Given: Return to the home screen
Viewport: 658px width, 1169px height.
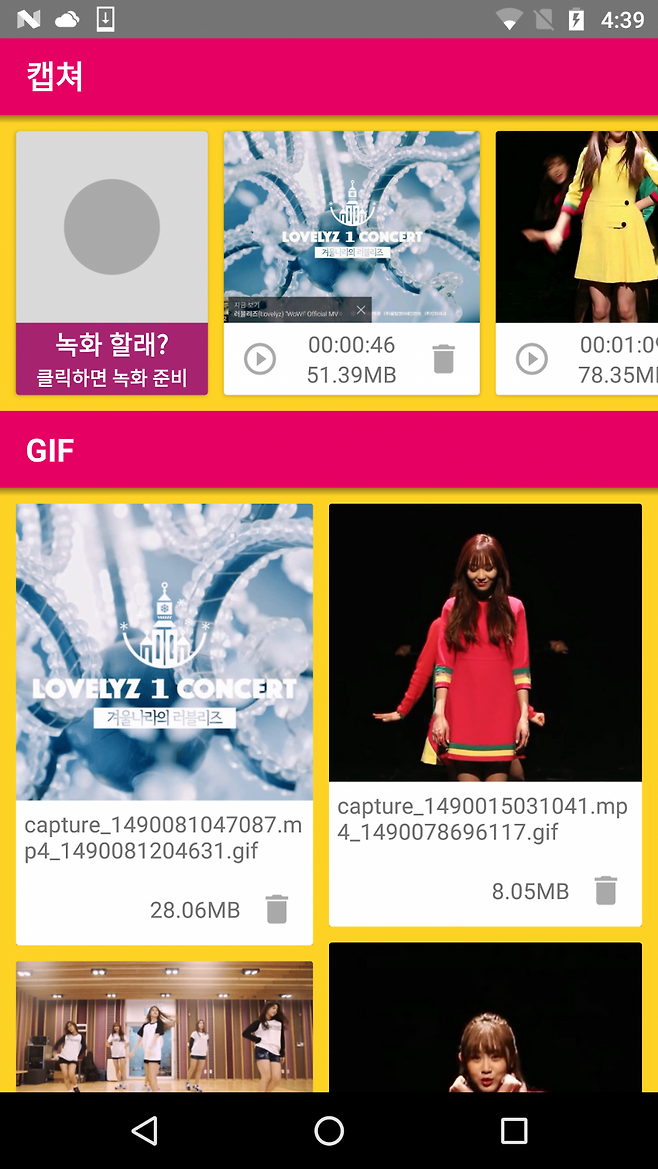Looking at the screenshot, I should click(x=329, y=1131).
